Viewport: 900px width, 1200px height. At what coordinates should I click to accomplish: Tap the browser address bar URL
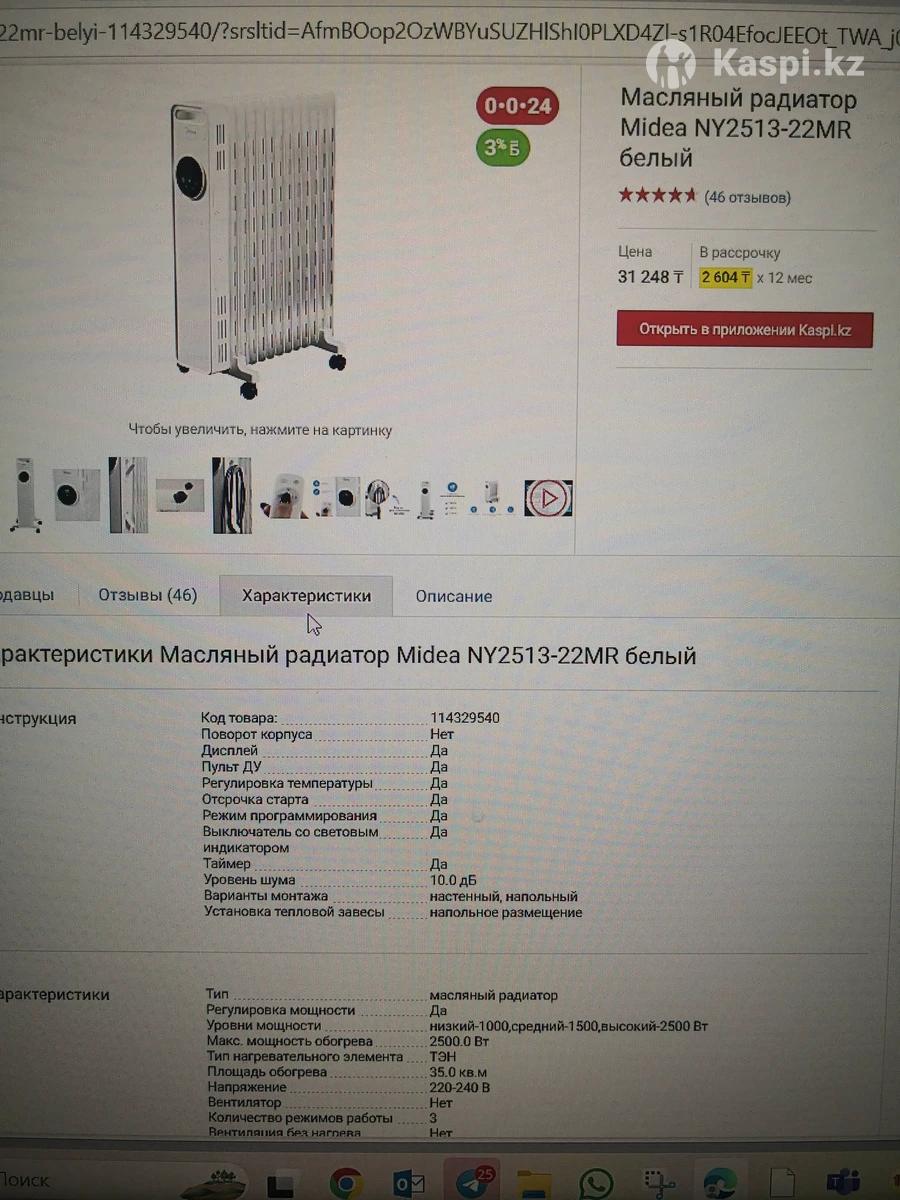point(400,38)
